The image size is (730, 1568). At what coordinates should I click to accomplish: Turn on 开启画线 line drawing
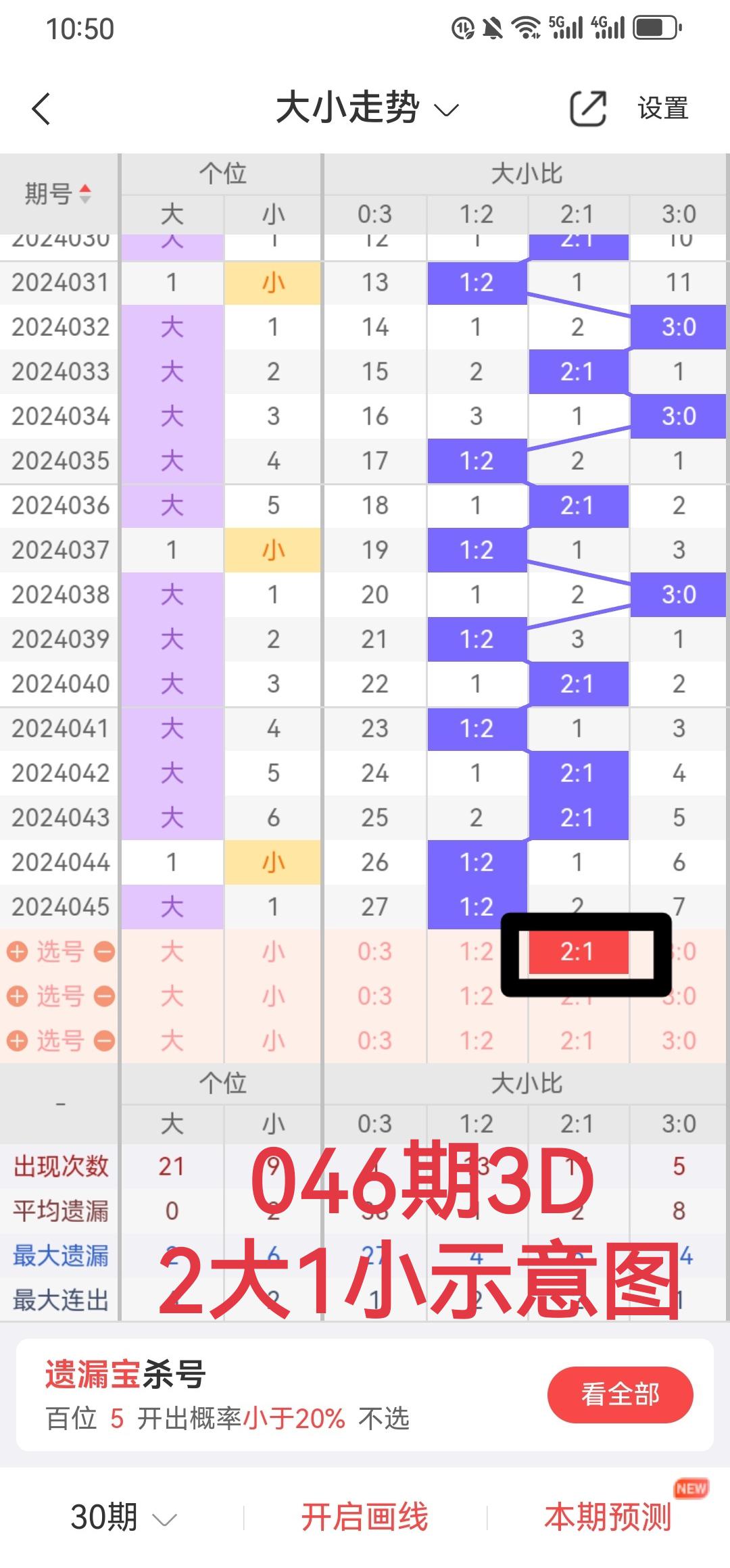click(364, 1518)
